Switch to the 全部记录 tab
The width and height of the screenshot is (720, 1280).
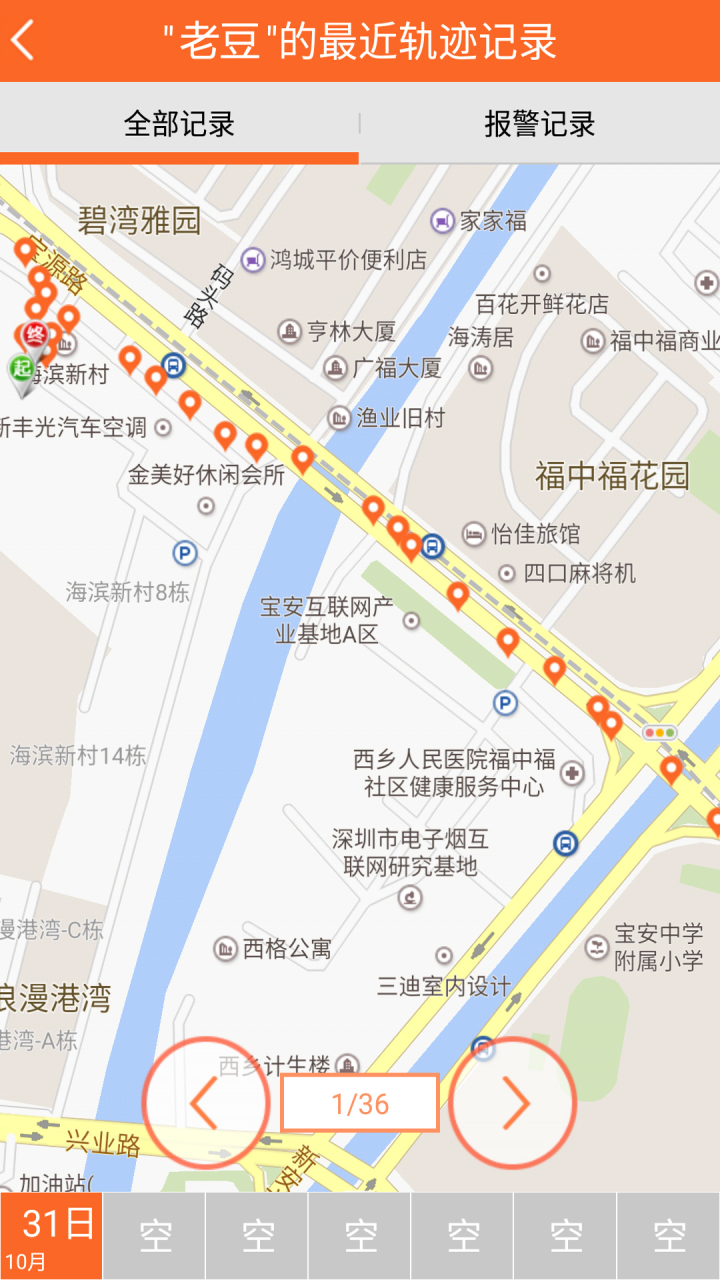tap(179, 124)
